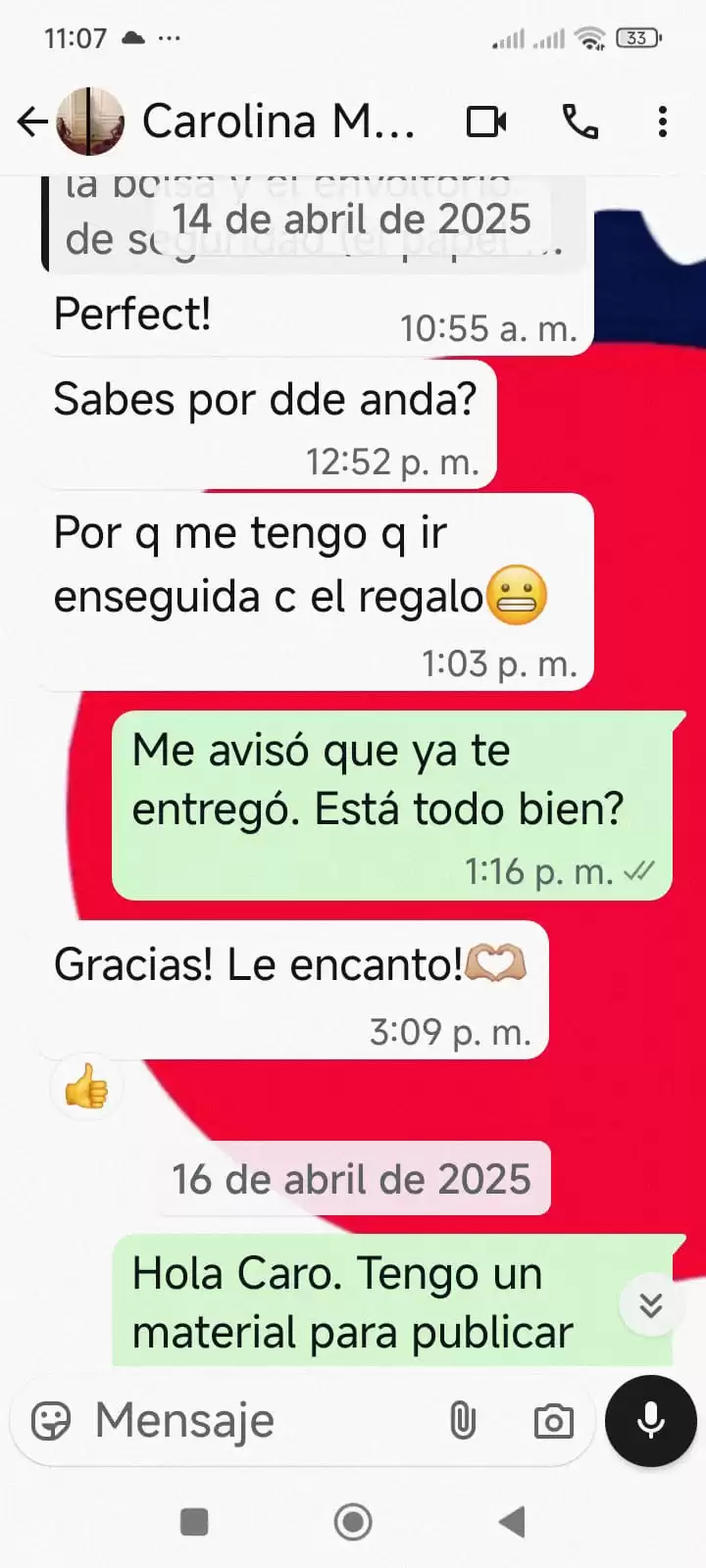Screen dimensions: 706x1568
Task: Attach a file using the paperclip icon
Action: [463, 1420]
